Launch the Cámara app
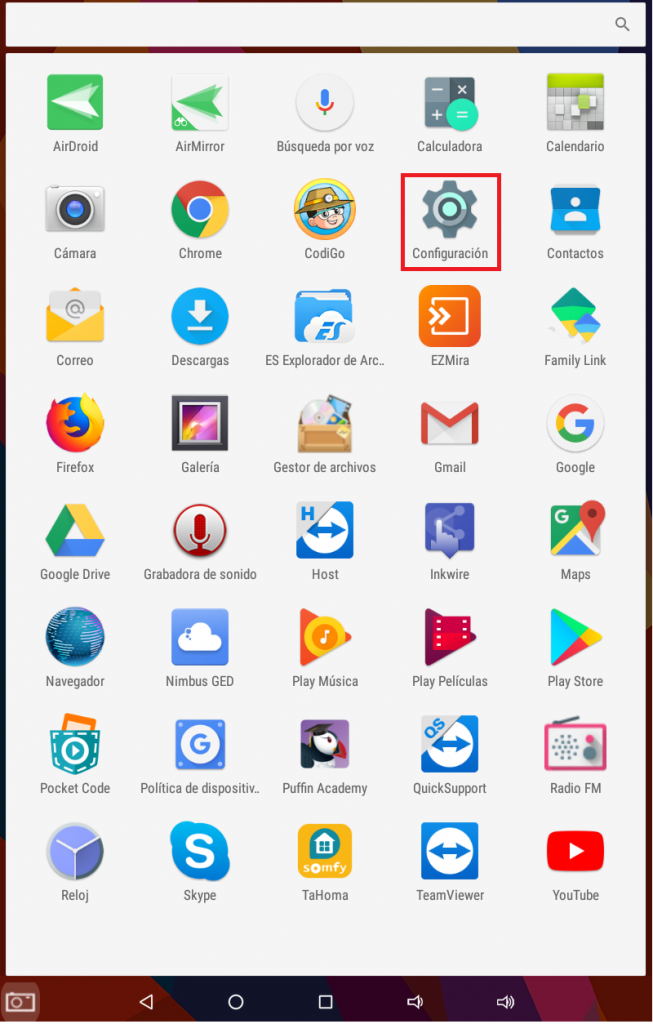 (75, 210)
